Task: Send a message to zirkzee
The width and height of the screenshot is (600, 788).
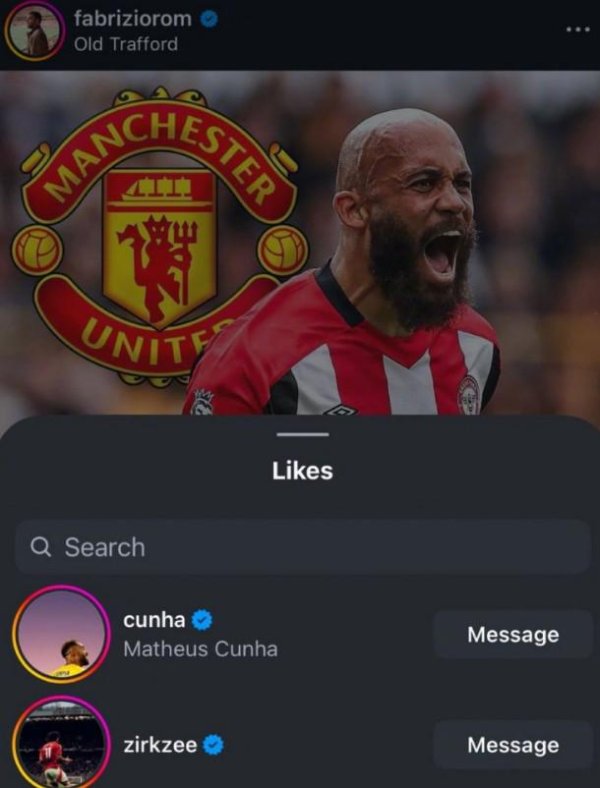Action: click(512, 745)
